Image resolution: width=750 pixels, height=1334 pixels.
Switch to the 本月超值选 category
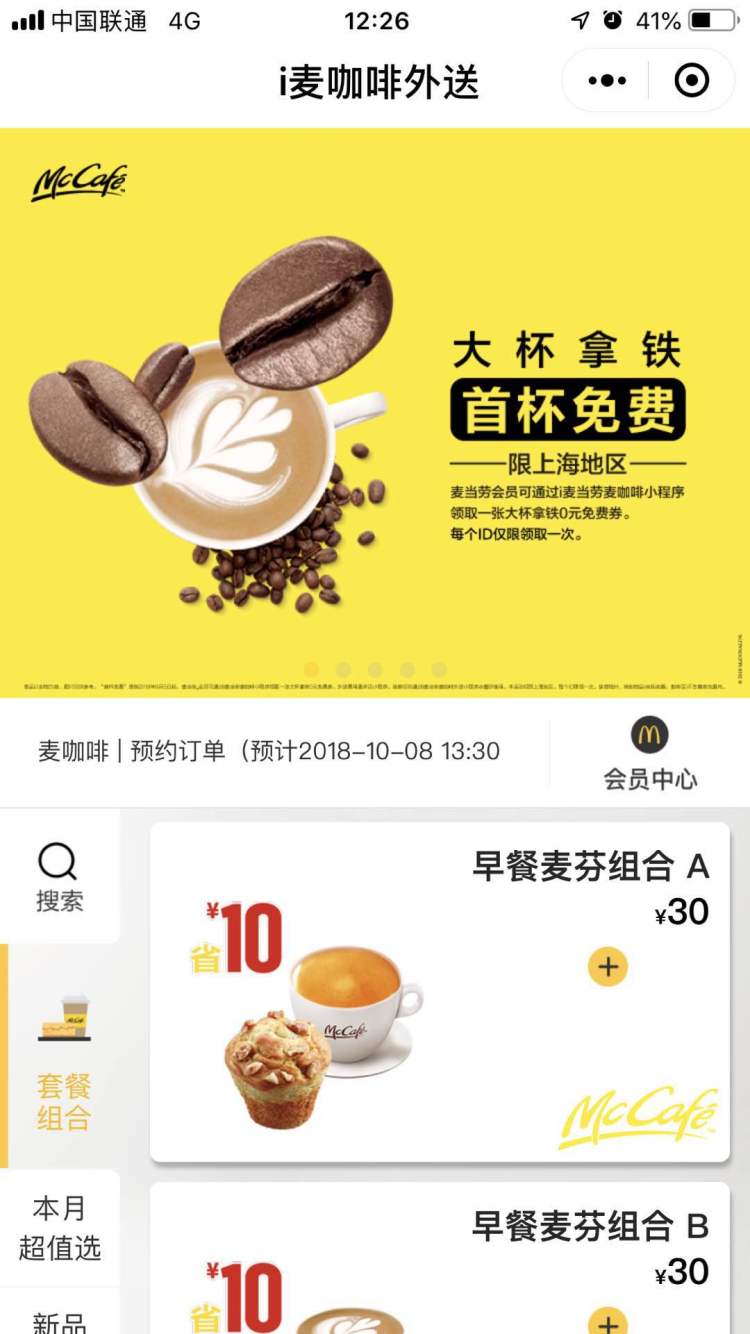(60, 1228)
